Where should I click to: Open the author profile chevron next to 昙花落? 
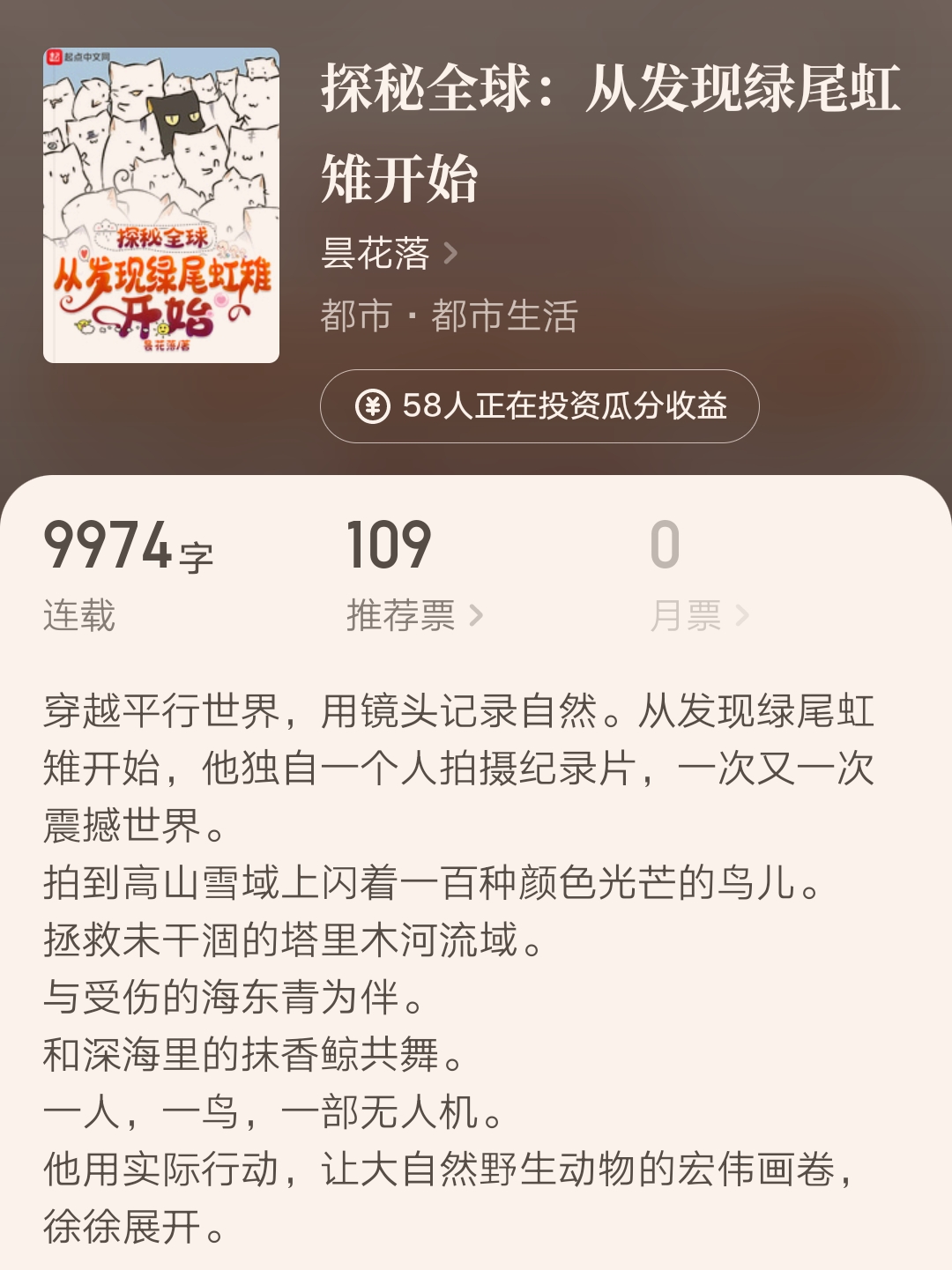tap(451, 253)
